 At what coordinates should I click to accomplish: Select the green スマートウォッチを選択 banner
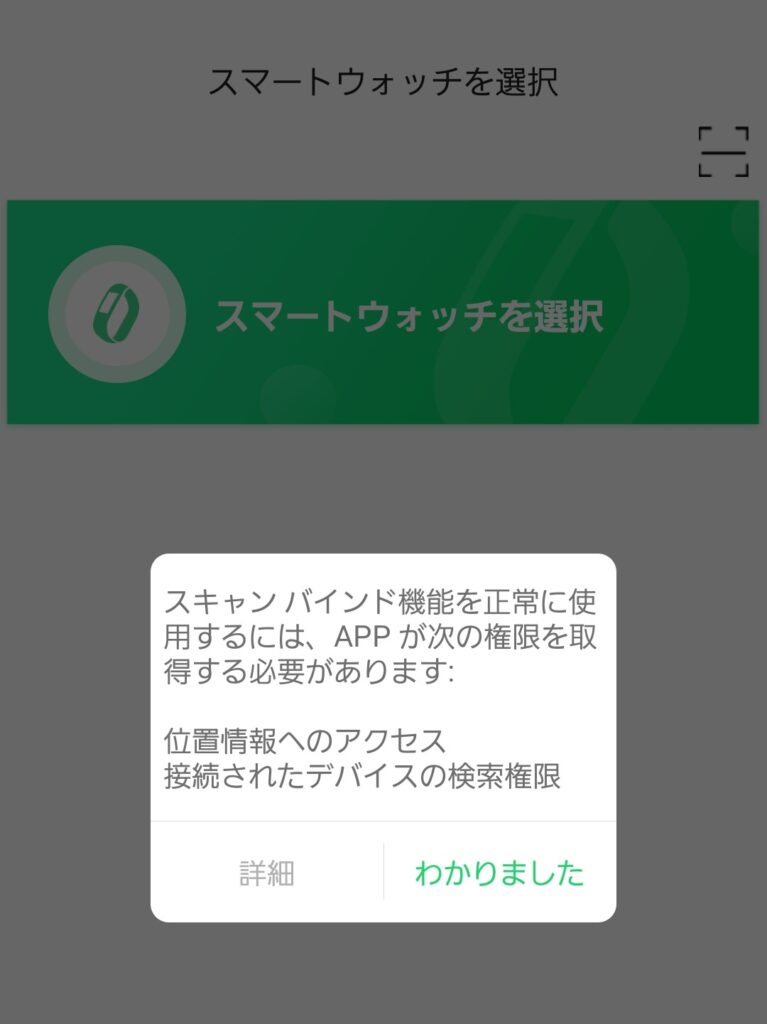click(x=383, y=312)
